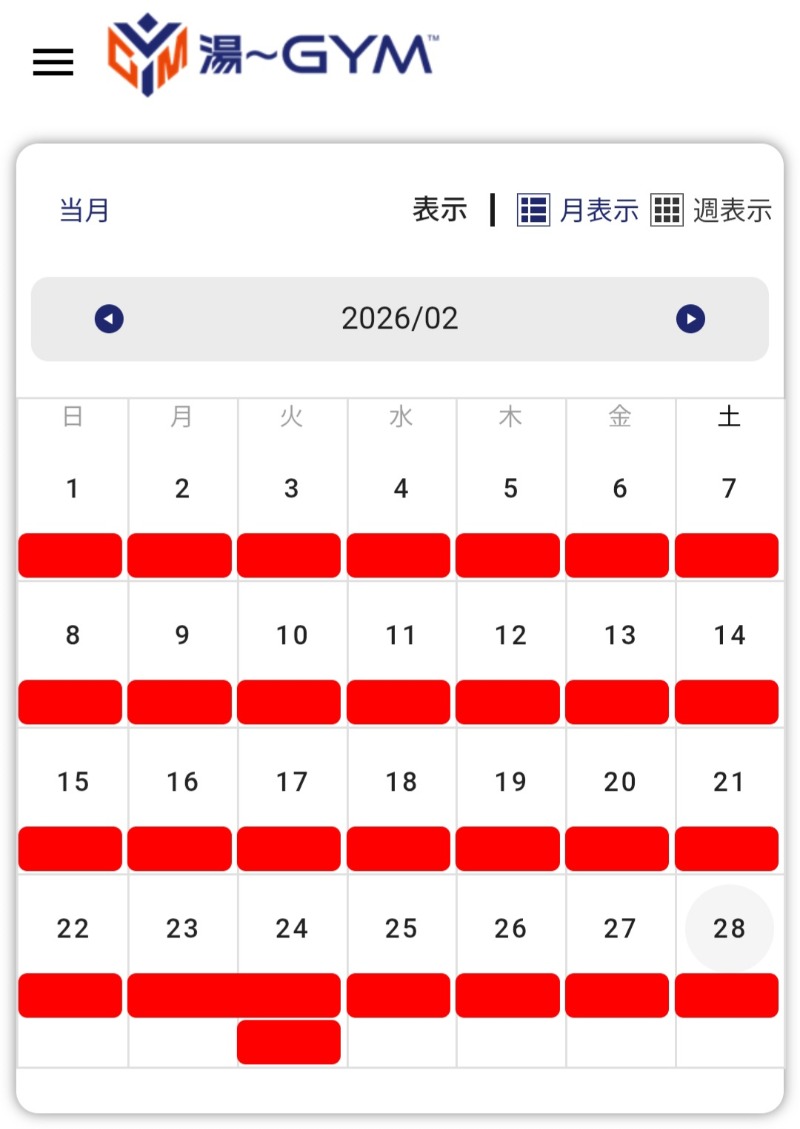Select February 22 on the calendar

(72, 929)
